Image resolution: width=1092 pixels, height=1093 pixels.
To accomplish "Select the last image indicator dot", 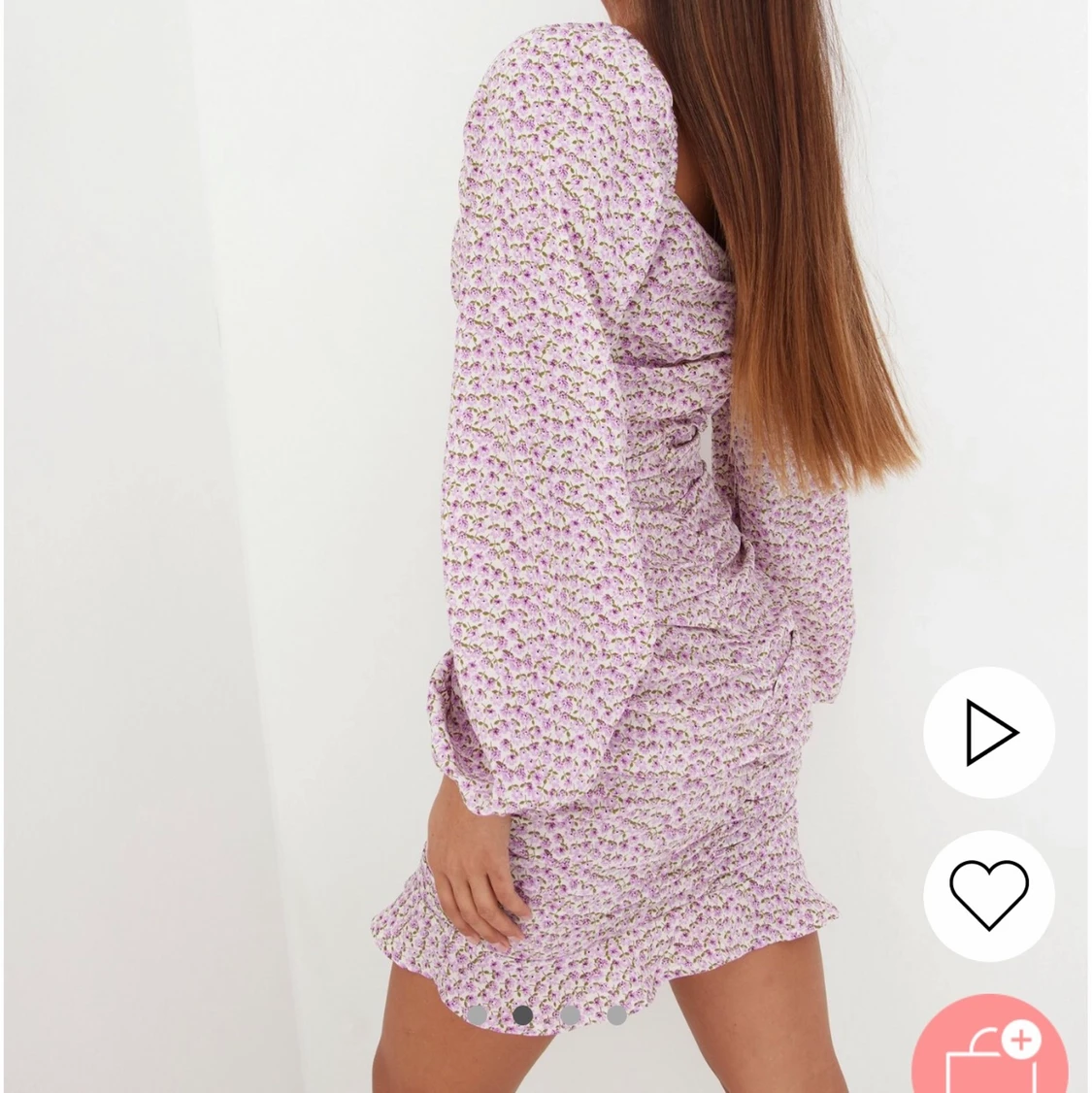I will [x=617, y=1015].
